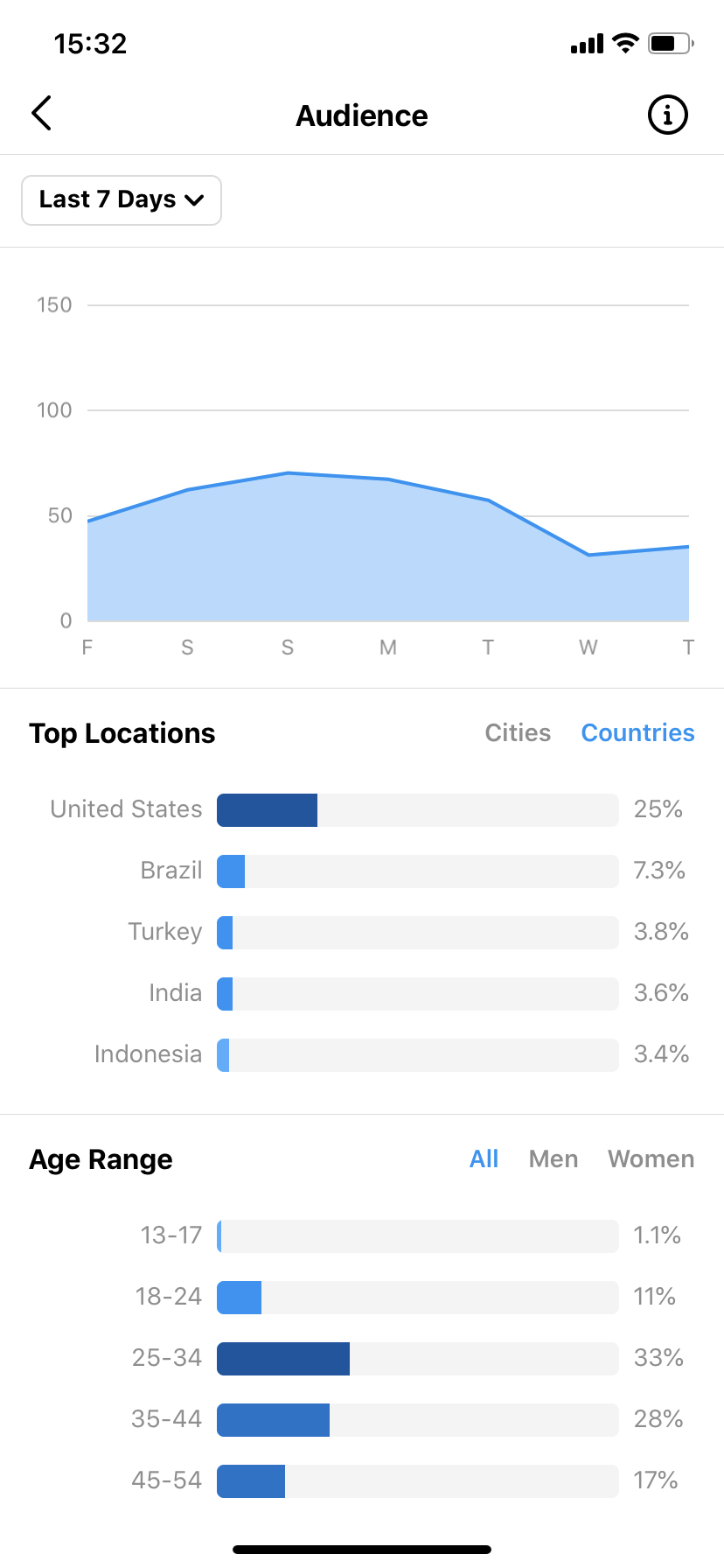This screenshot has width=724, height=1568.
Task: Go back from the Audience screen
Action: [x=41, y=114]
